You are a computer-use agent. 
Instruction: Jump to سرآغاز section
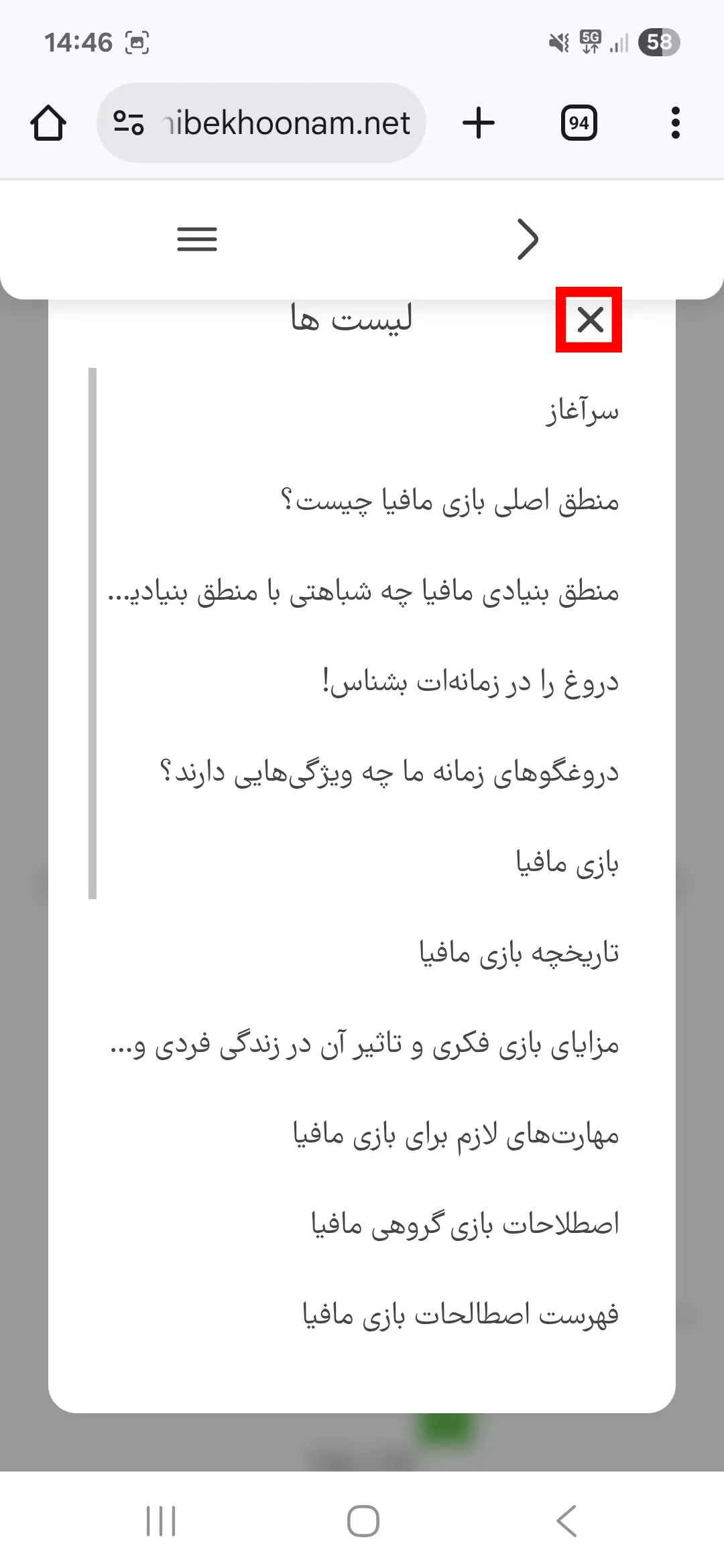[x=582, y=411]
